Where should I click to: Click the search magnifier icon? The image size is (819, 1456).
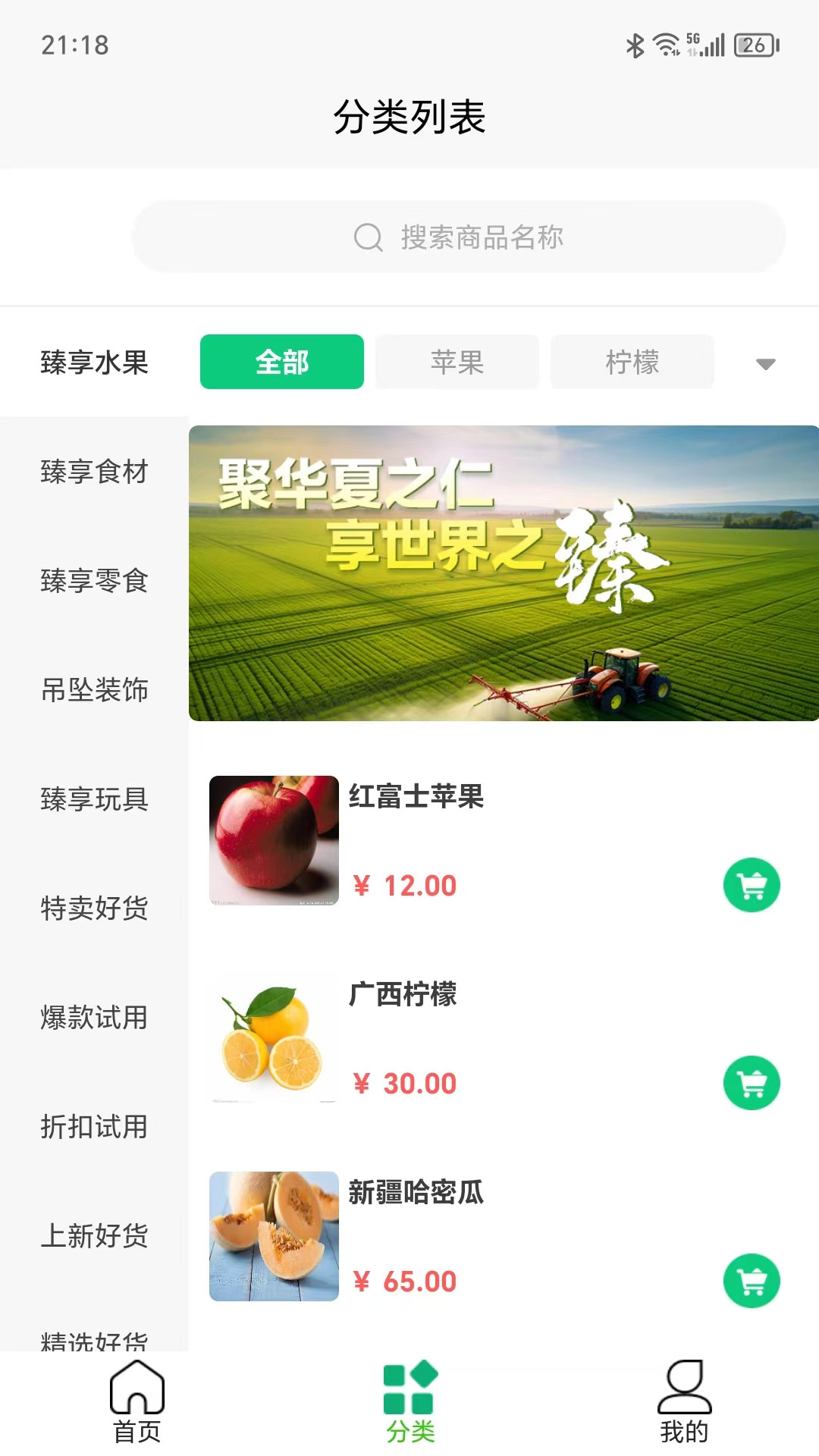coord(367,237)
